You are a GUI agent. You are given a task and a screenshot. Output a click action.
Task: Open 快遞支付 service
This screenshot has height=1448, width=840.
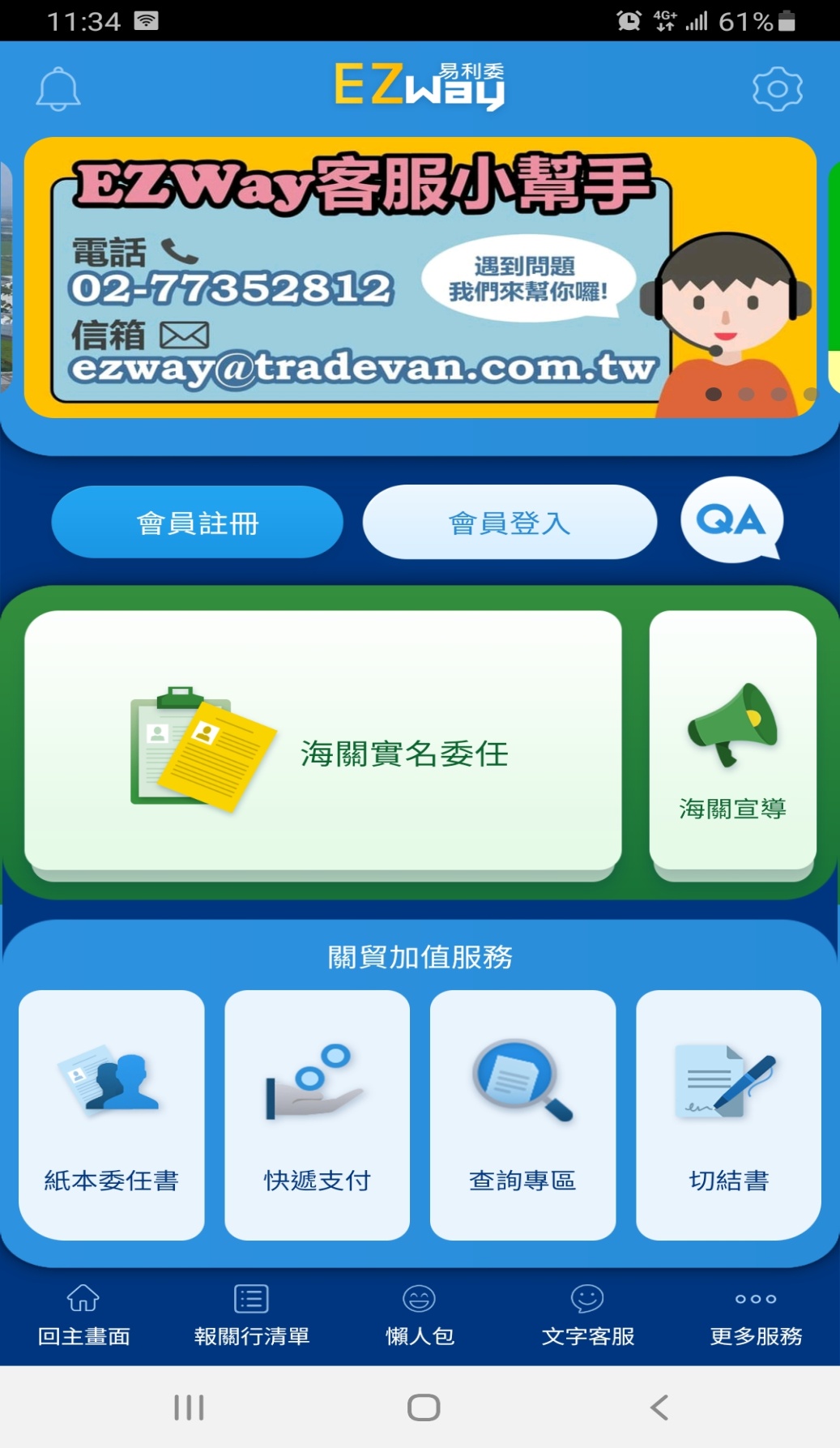(x=317, y=1114)
